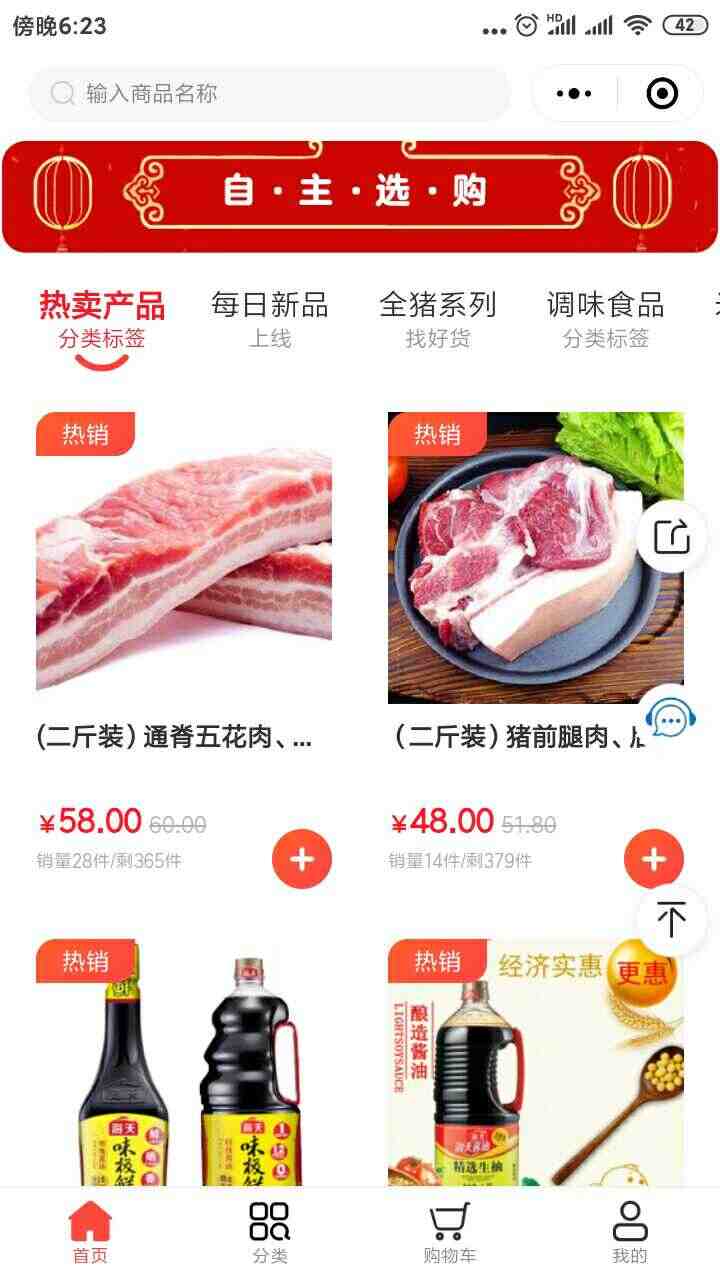720x1280 pixels.
Task: Switch to the 调味食品 tab
Action: 605,320
